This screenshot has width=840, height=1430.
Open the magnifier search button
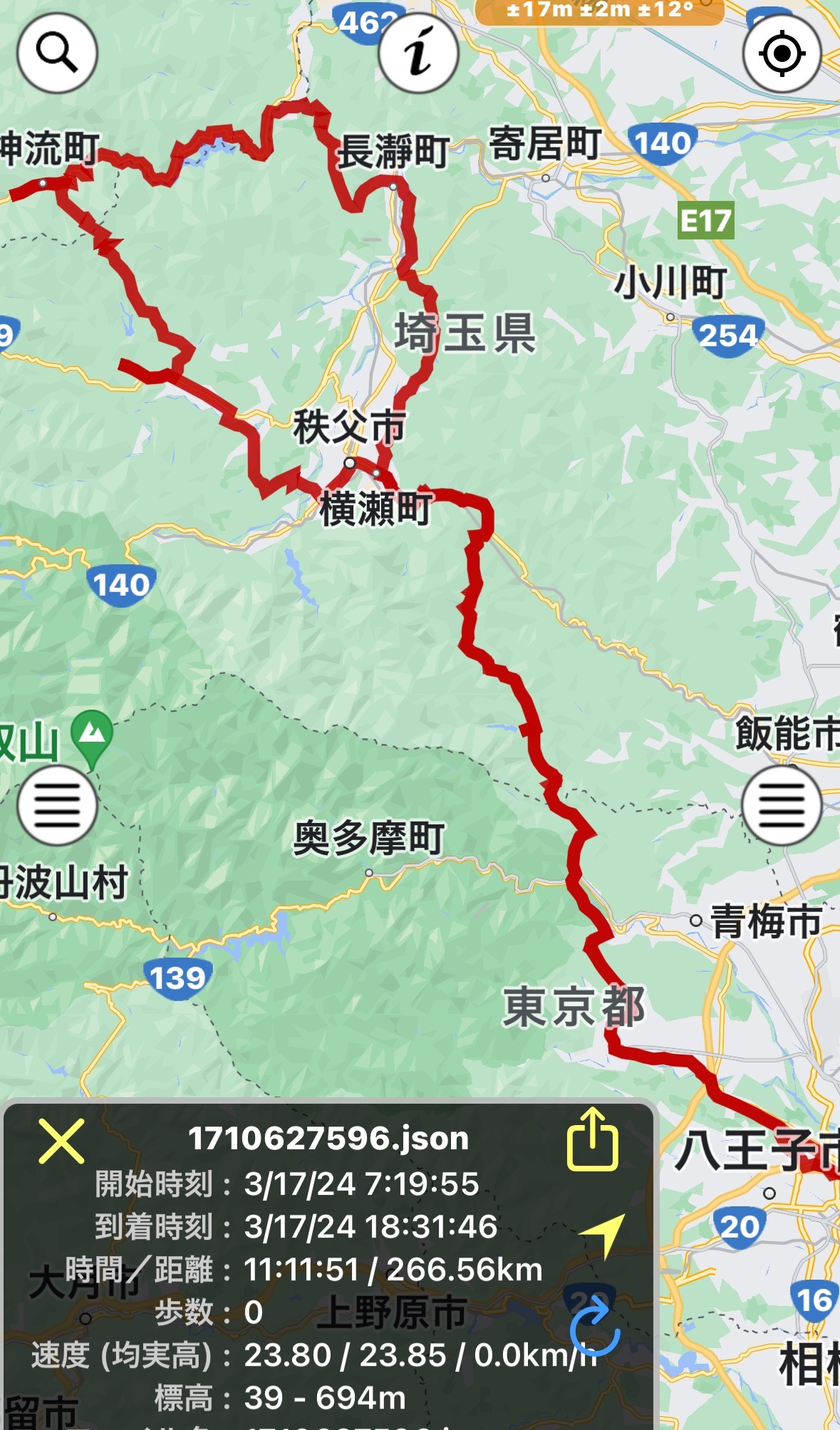coord(57,53)
